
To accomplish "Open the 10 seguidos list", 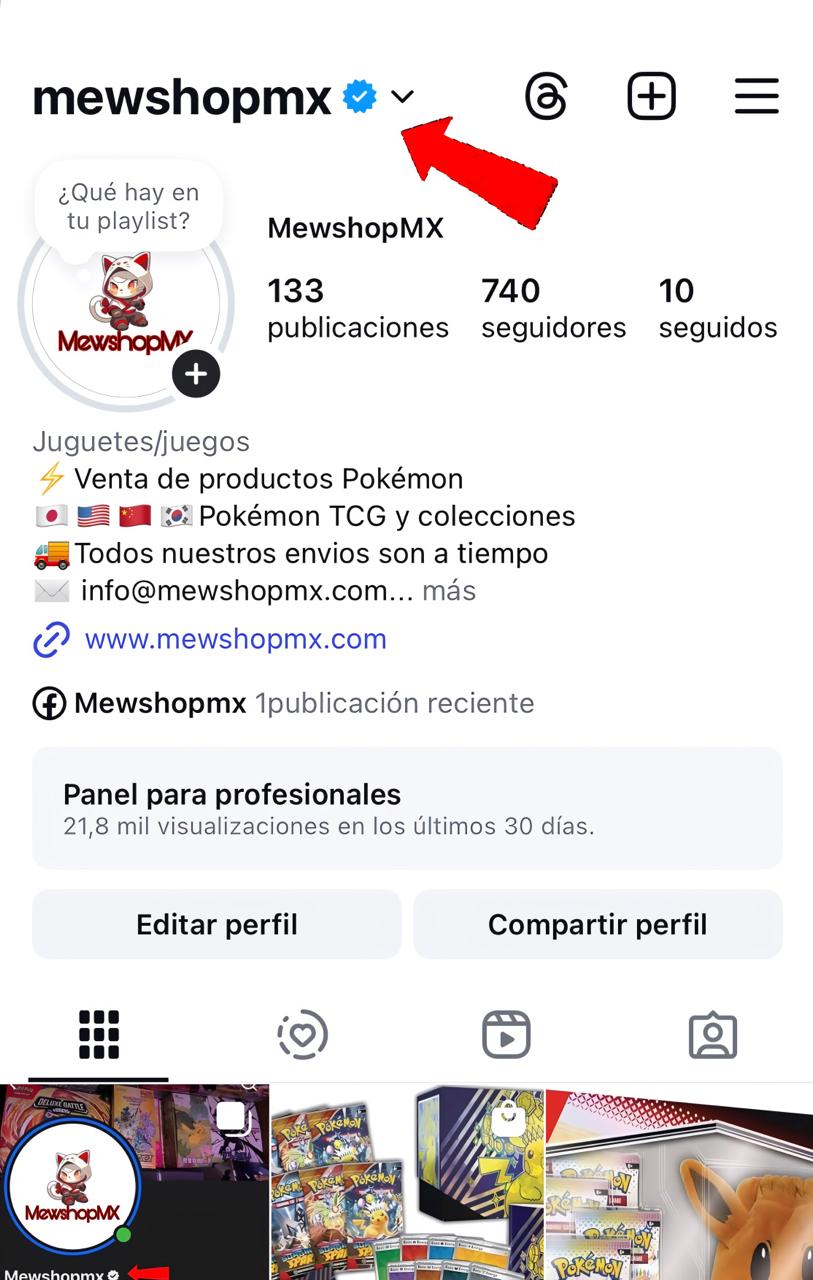I will click(x=717, y=308).
